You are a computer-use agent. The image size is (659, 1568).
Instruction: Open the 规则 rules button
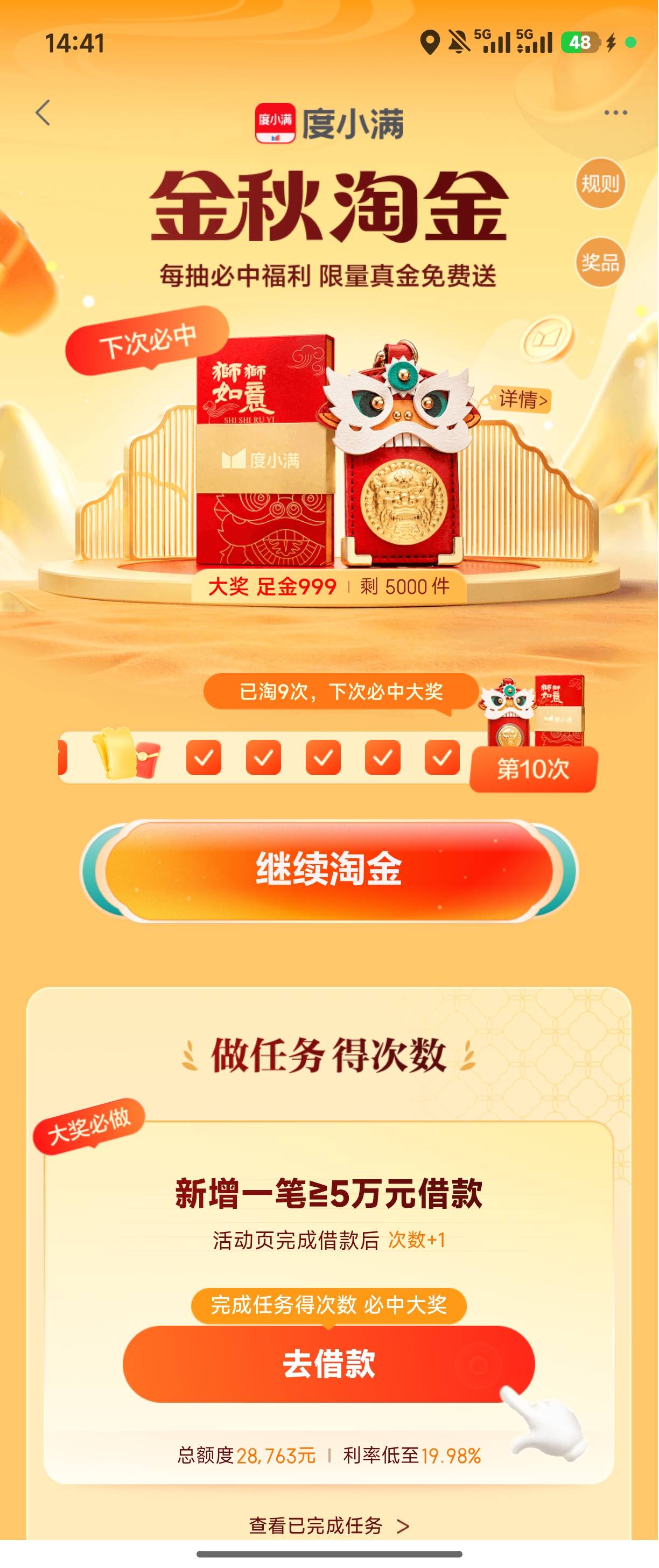[x=600, y=183]
